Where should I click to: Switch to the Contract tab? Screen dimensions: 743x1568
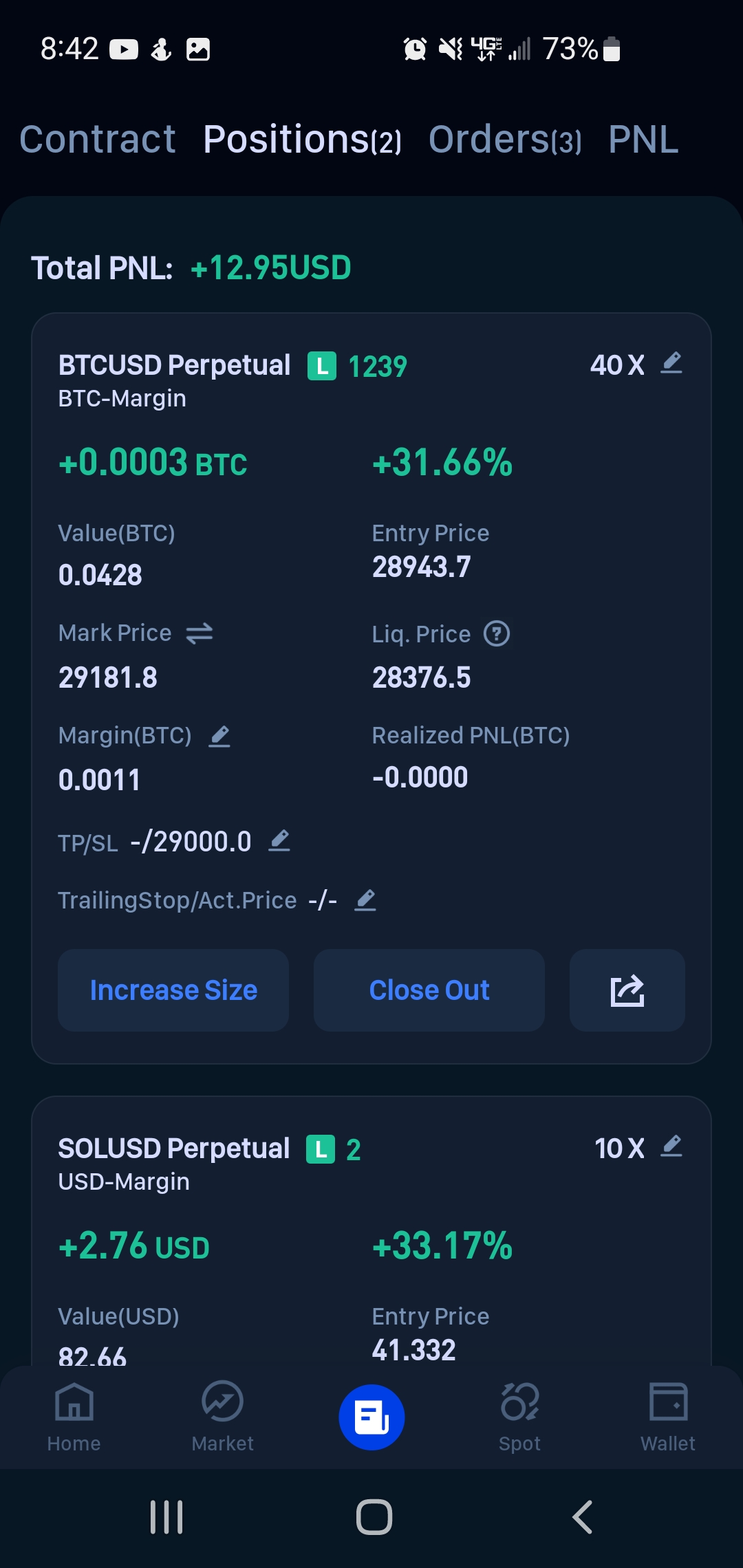tap(97, 140)
